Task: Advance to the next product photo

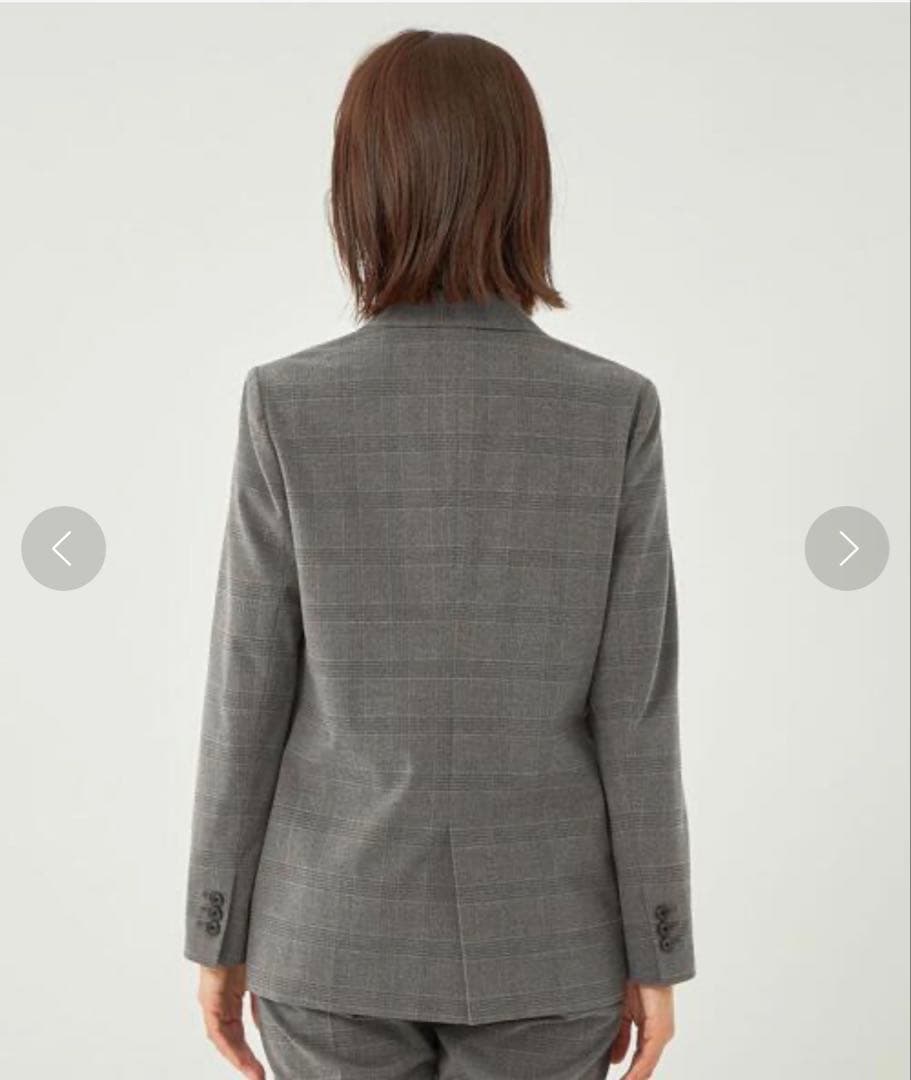Action: tap(846, 548)
